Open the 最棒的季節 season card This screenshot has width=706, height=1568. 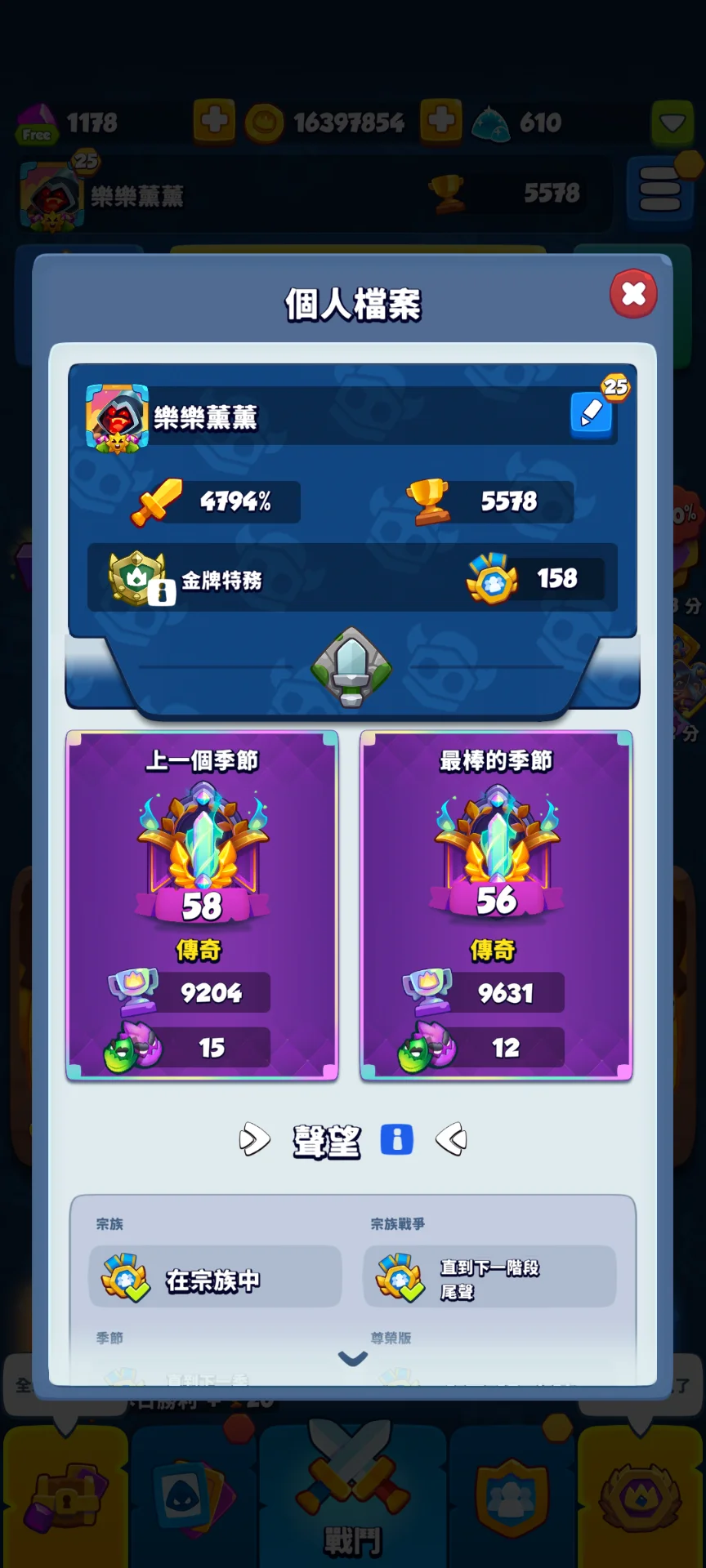click(x=496, y=905)
